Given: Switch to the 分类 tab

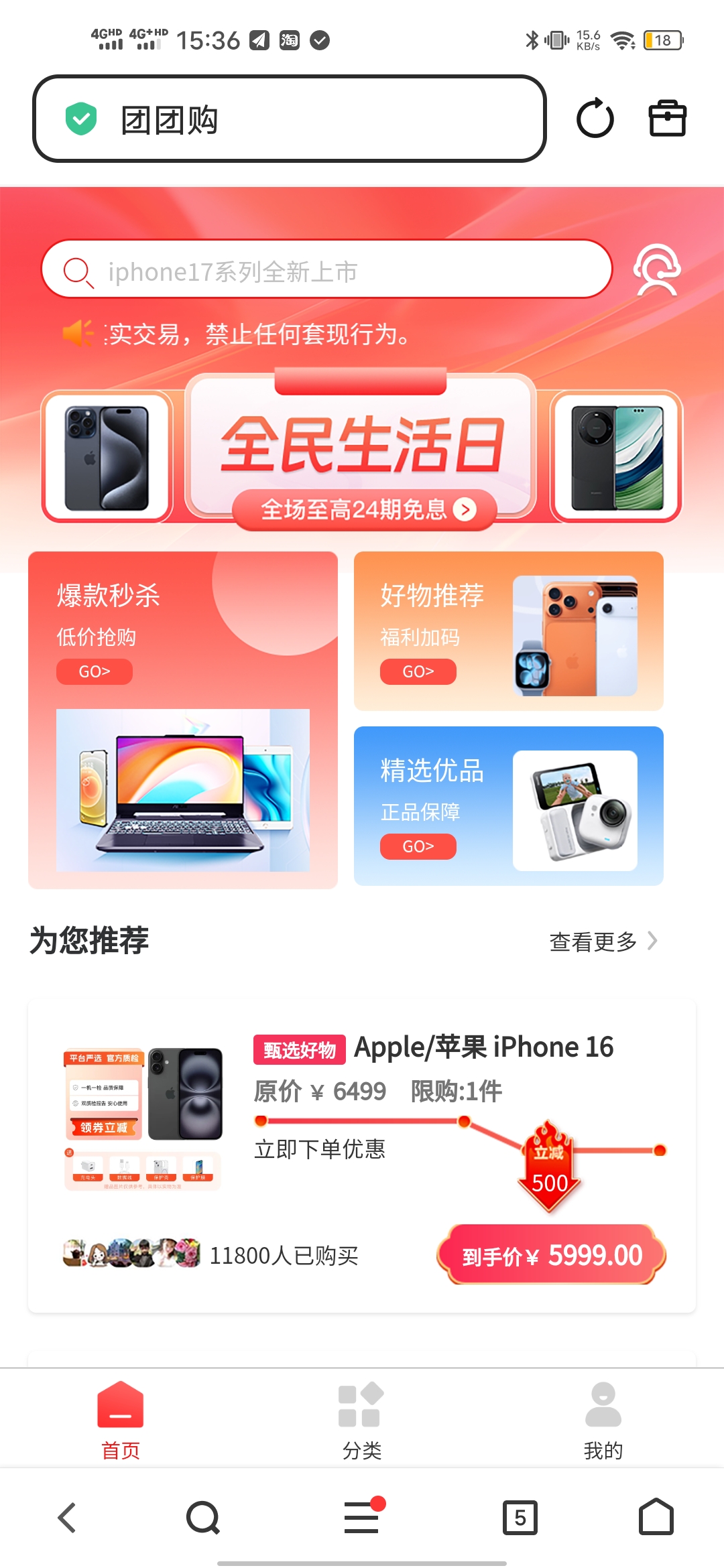Looking at the screenshot, I should point(361,1419).
